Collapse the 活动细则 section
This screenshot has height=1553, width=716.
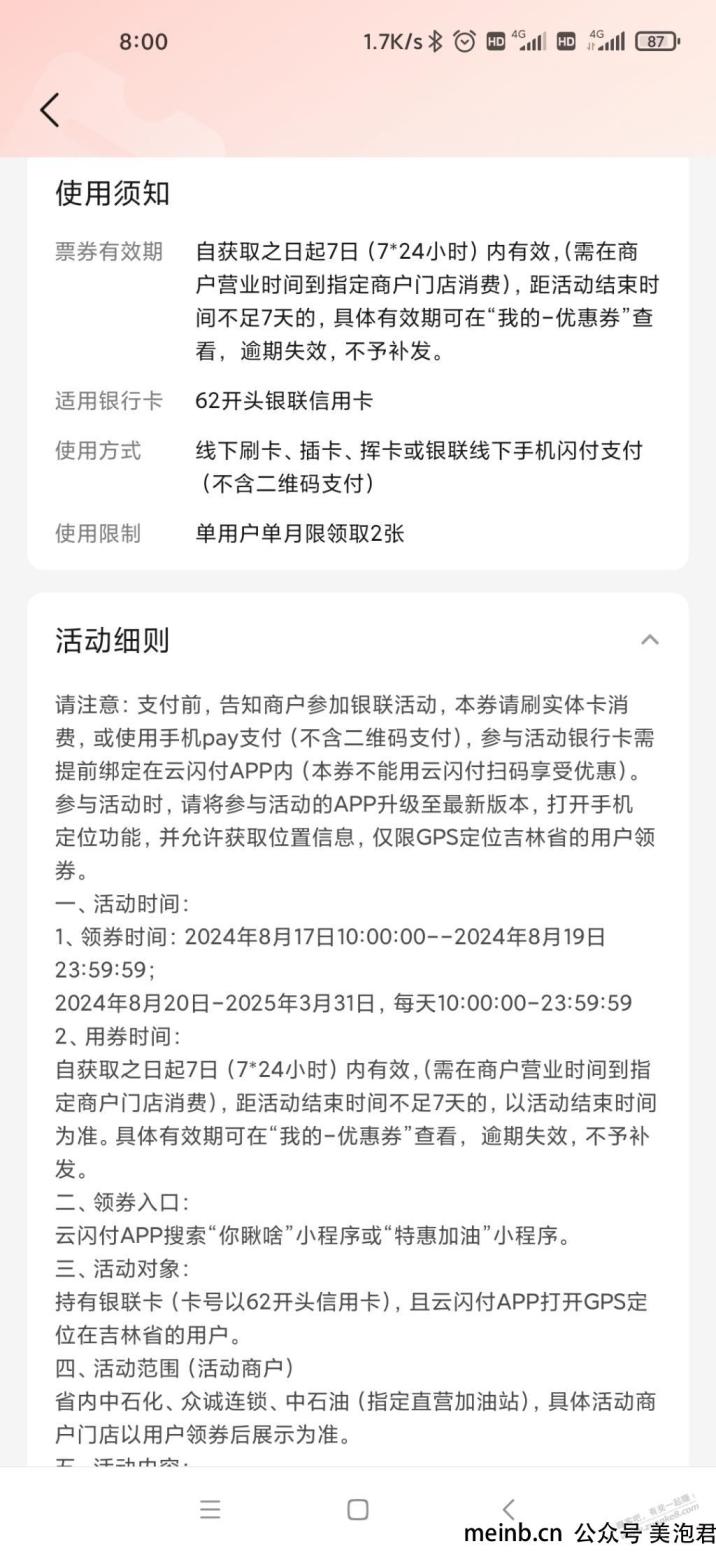point(650,640)
